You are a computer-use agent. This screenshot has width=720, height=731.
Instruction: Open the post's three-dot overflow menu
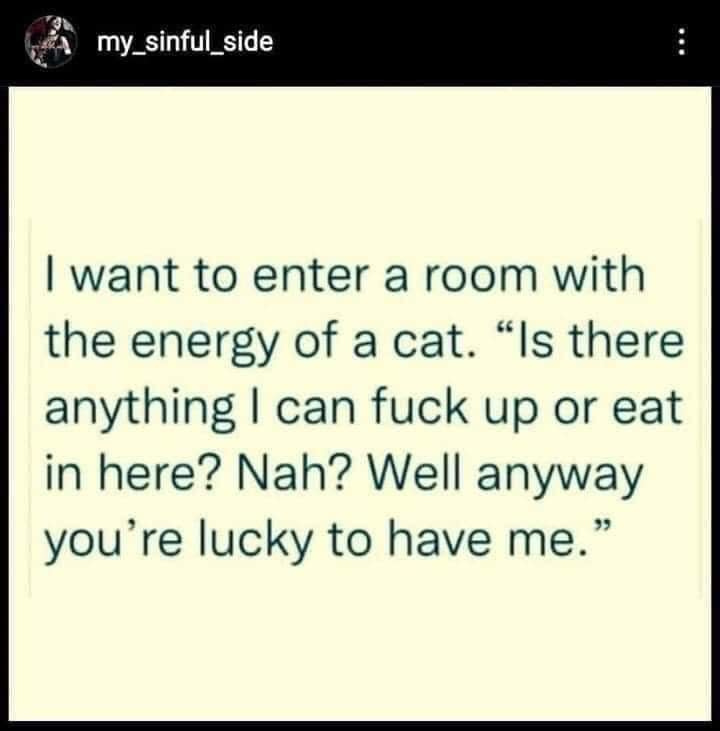tap(682, 43)
